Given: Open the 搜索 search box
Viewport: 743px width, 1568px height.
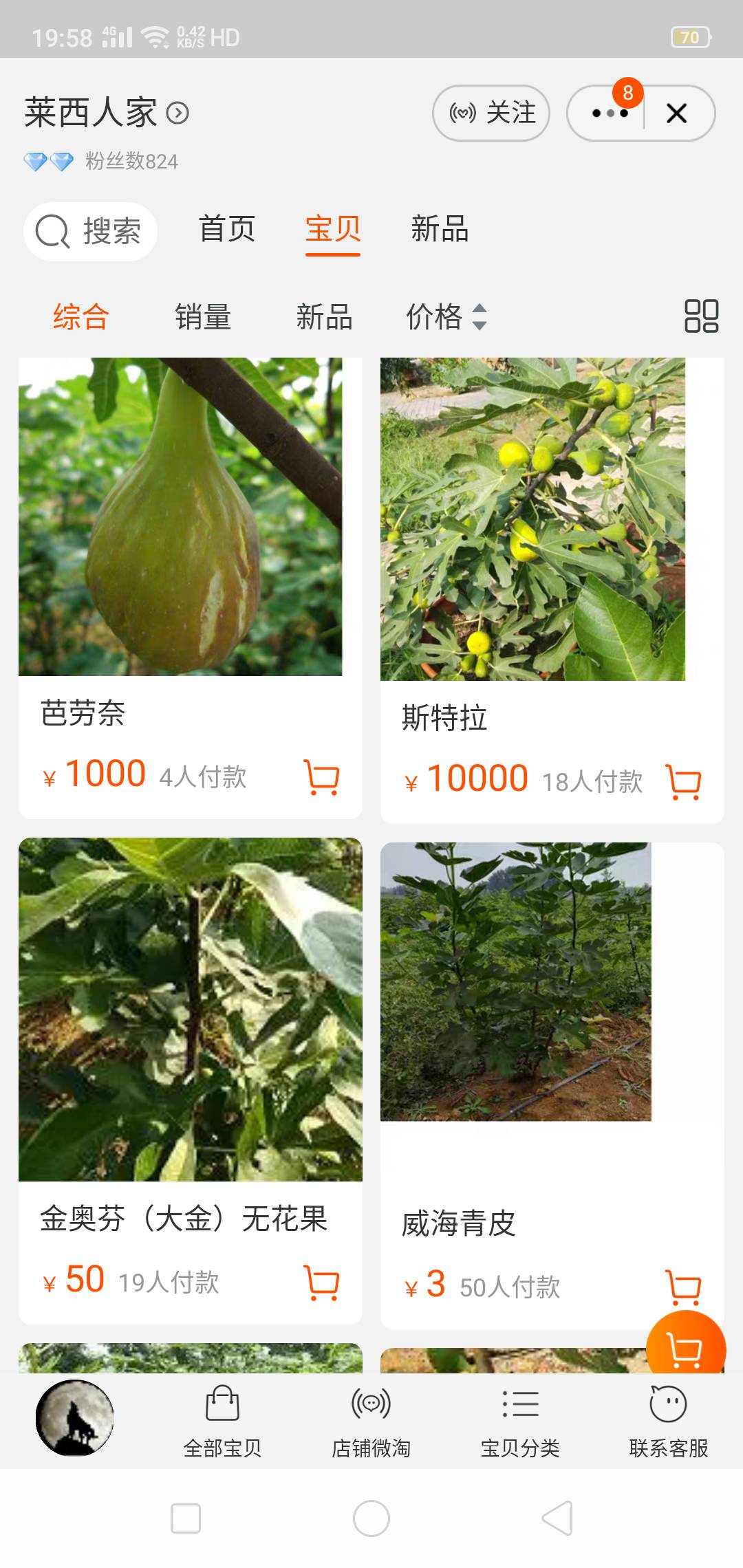Looking at the screenshot, I should coord(90,231).
